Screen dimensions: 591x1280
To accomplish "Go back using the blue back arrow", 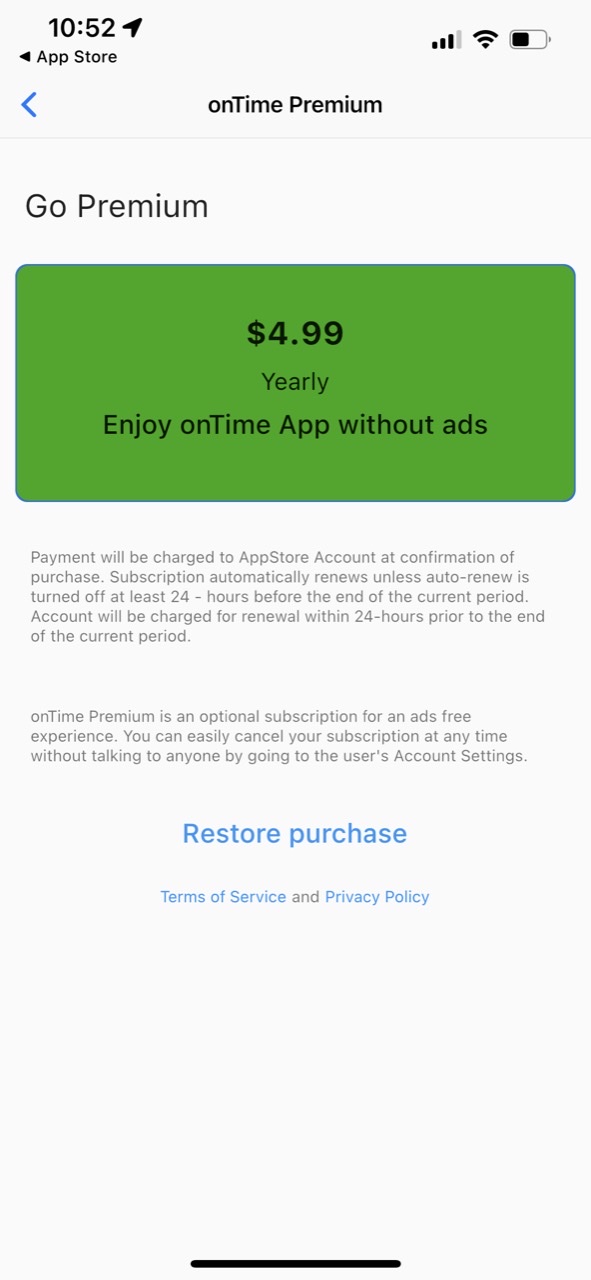I will point(29,104).
